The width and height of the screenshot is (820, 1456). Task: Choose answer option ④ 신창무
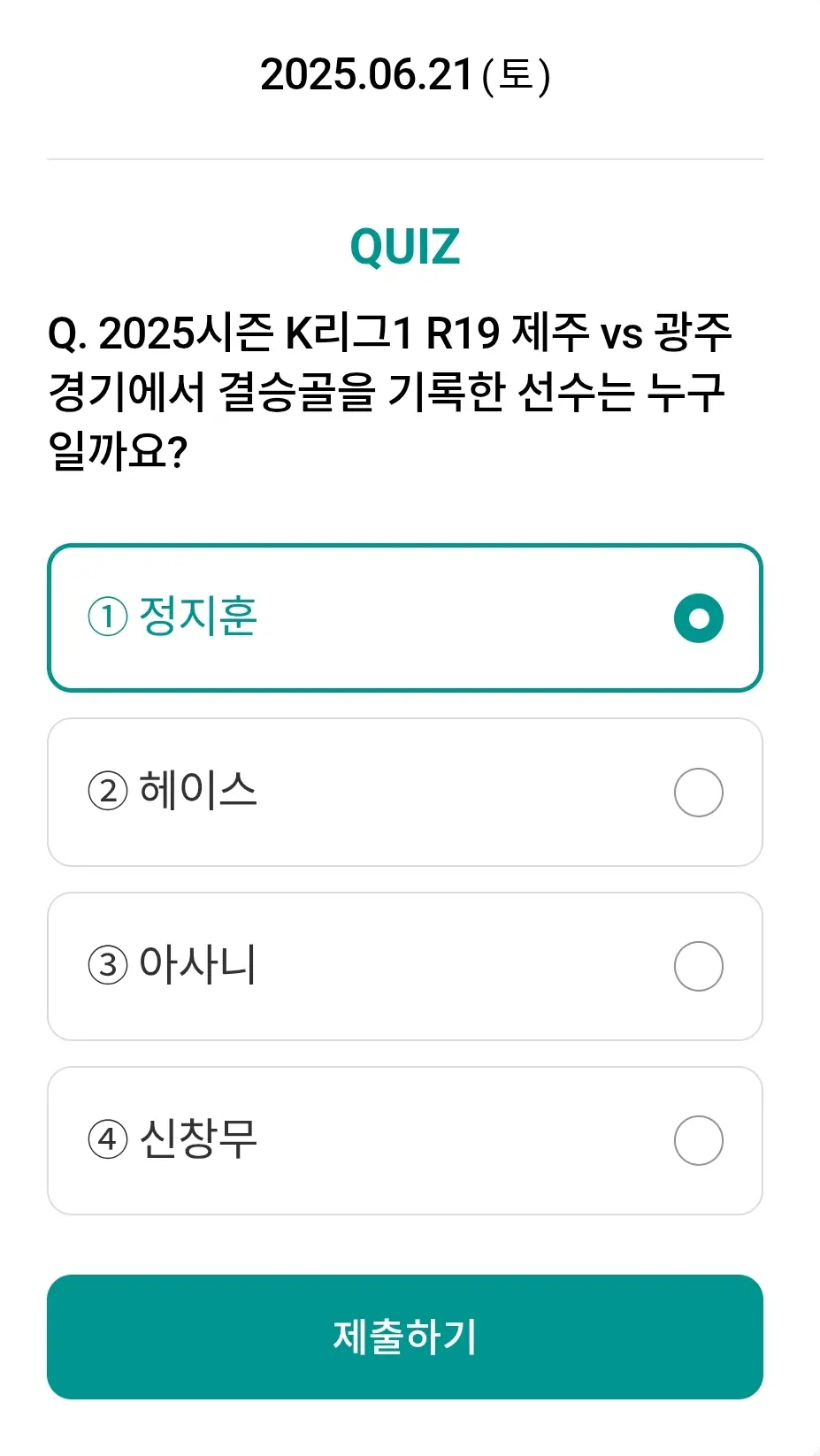[x=406, y=1140]
